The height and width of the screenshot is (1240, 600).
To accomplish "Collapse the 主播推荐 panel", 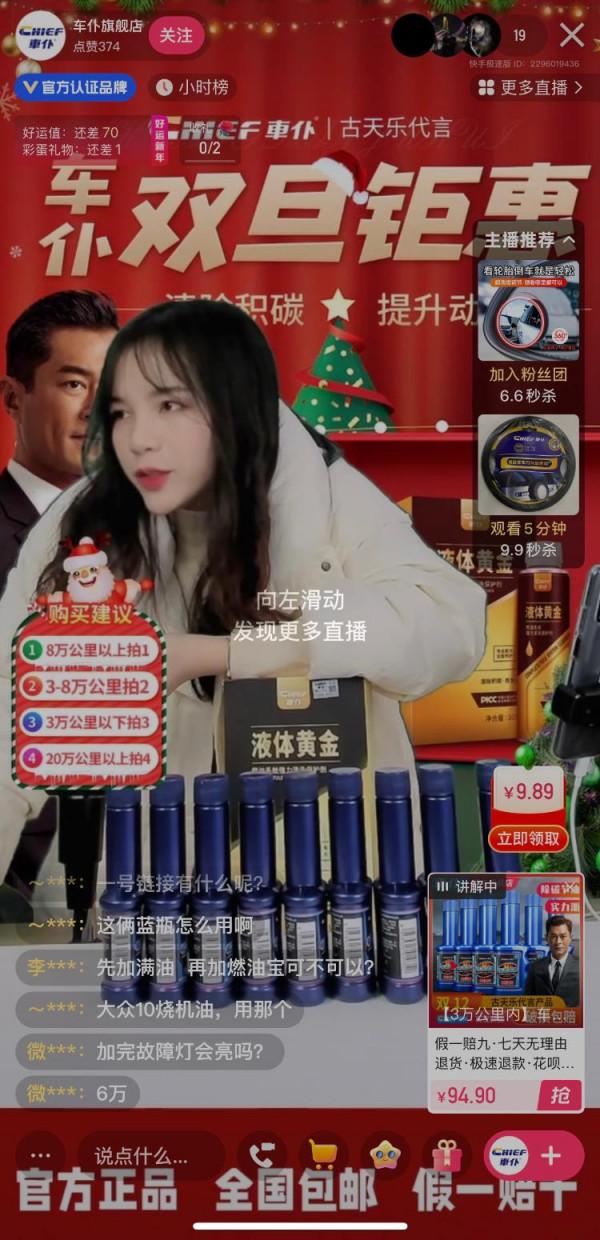I will pyautogui.click(x=529, y=241).
